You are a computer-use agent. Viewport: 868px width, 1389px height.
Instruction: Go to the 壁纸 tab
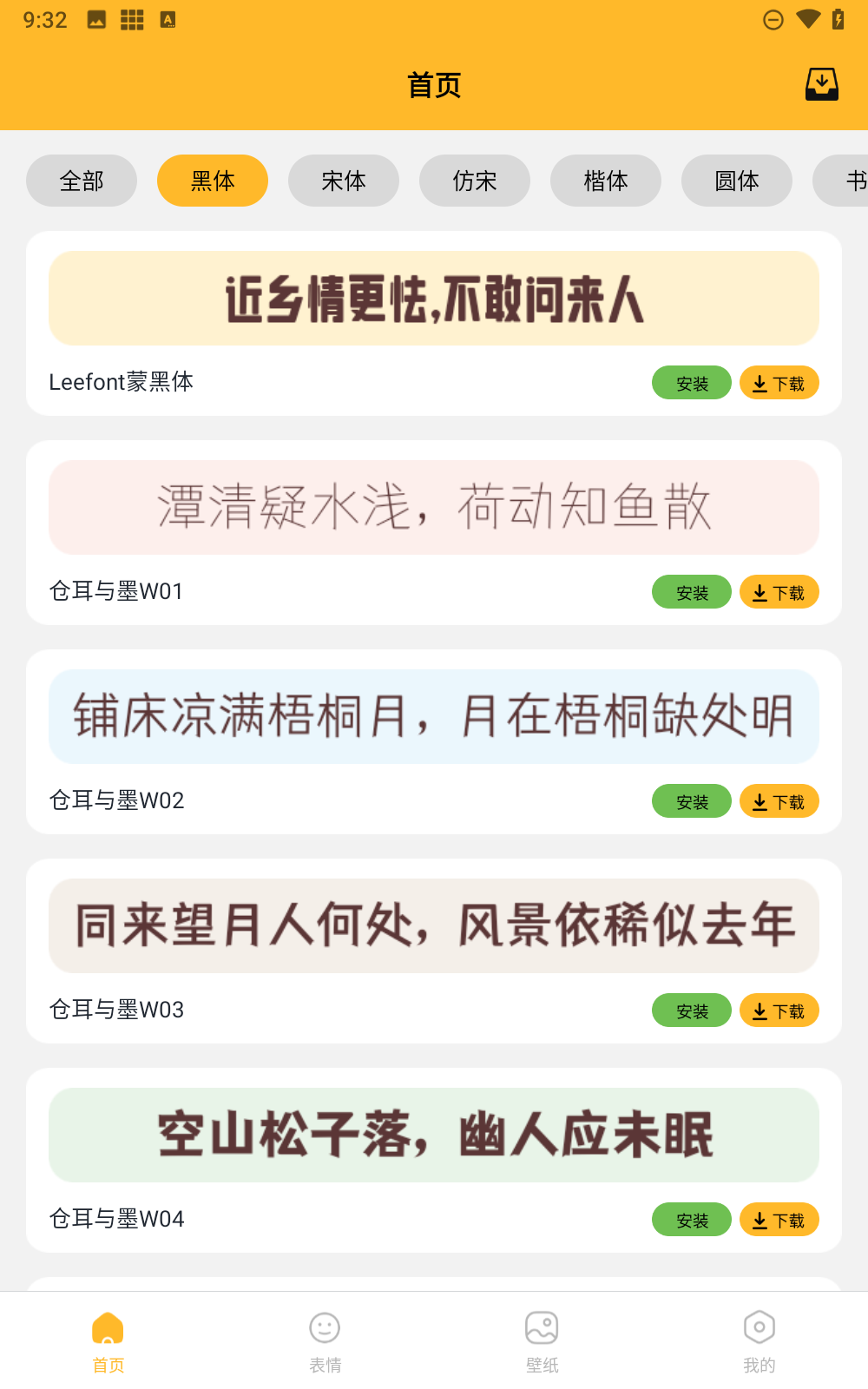click(542, 1340)
